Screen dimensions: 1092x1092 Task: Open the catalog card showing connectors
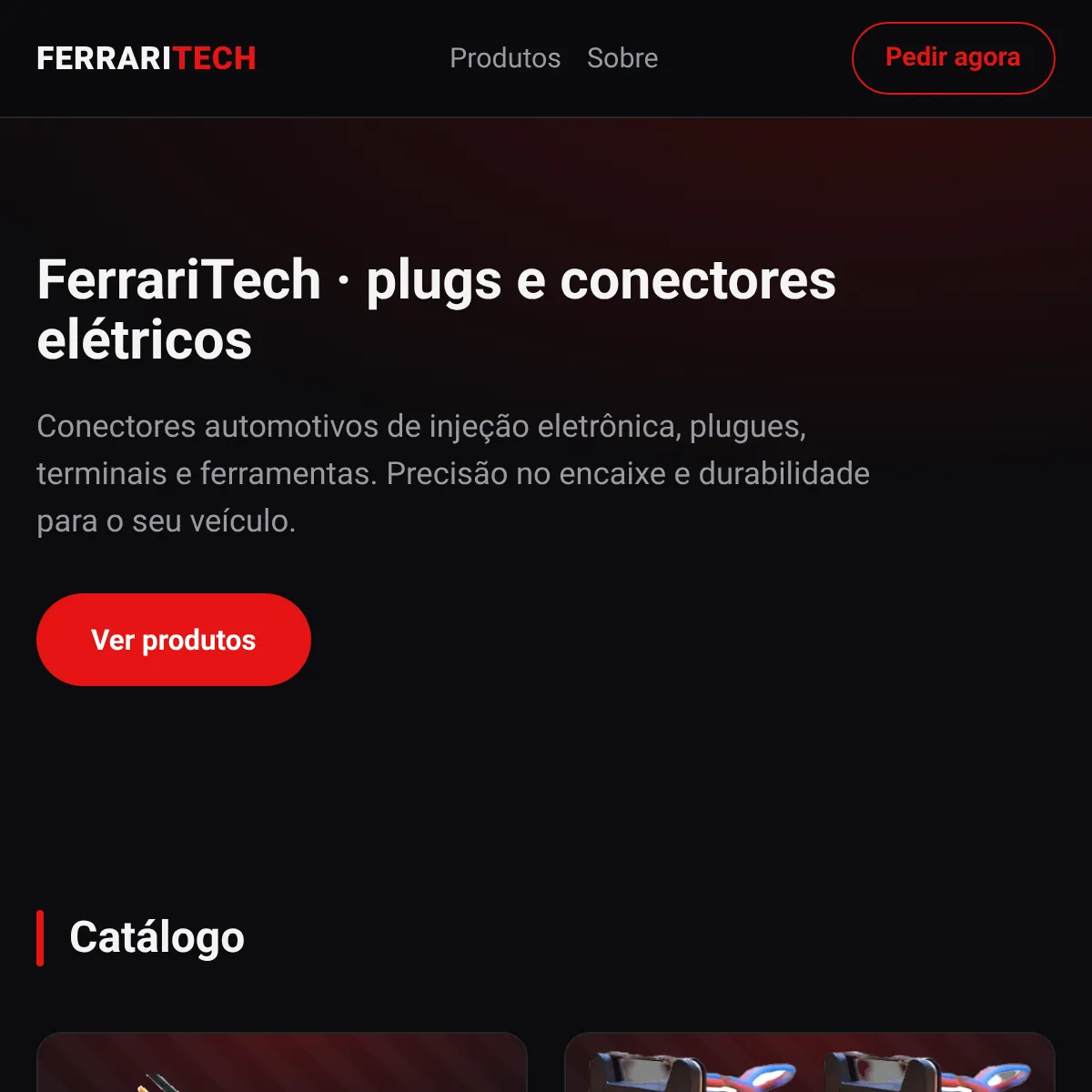tap(810, 1062)
